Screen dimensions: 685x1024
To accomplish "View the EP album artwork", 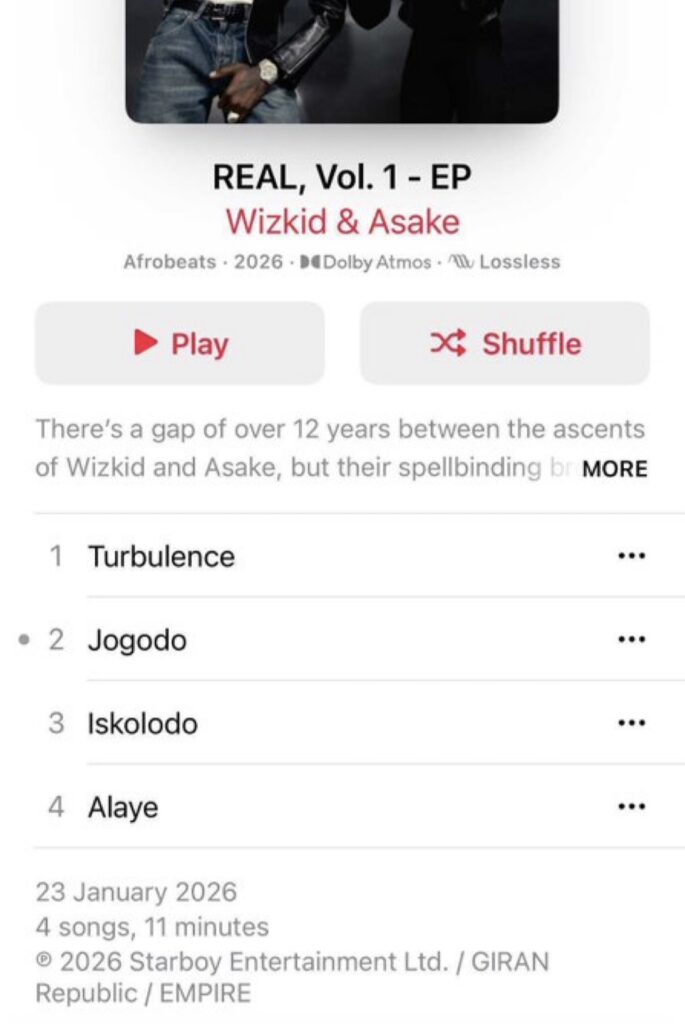I will [x=342, y=60].
